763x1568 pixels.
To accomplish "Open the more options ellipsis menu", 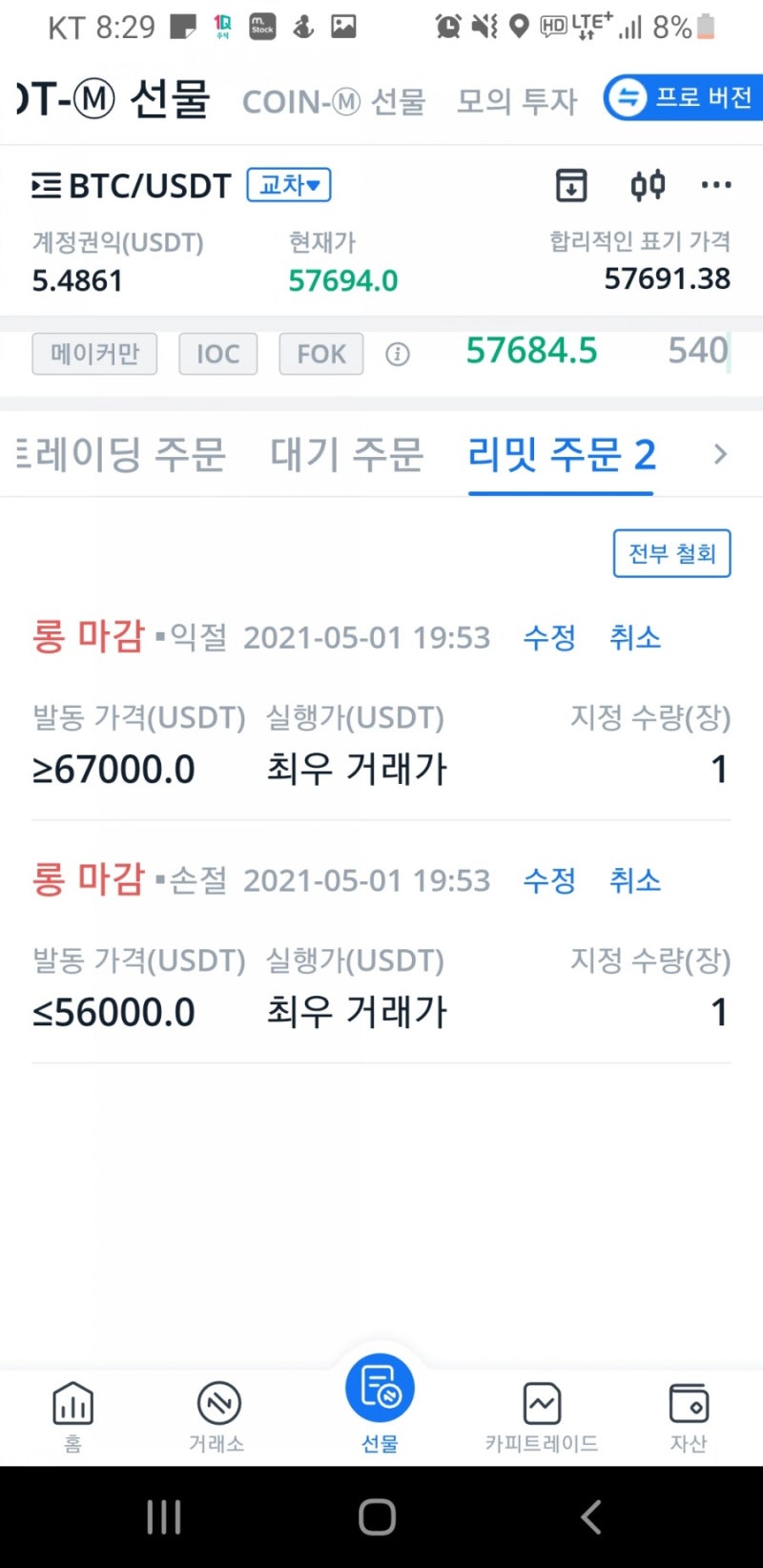I will coord(715,185).
